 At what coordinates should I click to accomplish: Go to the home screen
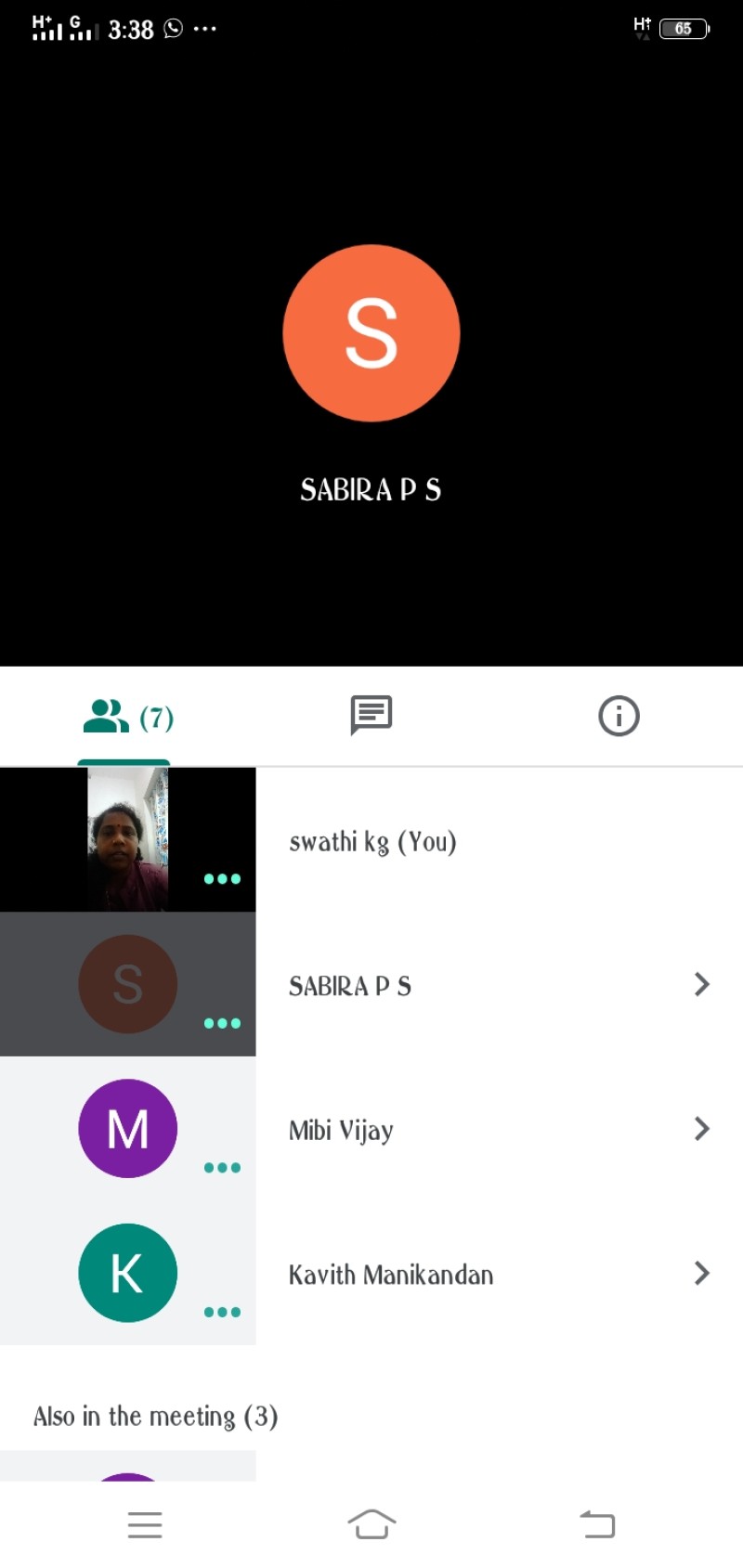(x=371, y=1524)
